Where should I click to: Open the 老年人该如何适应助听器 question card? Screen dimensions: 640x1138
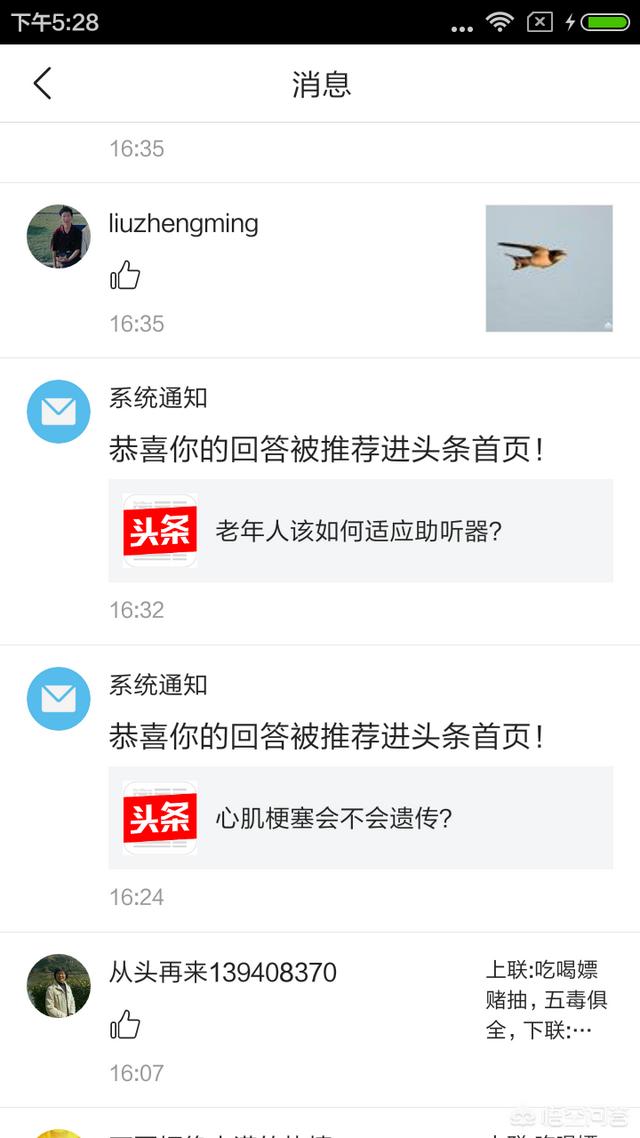coord(360,531)
